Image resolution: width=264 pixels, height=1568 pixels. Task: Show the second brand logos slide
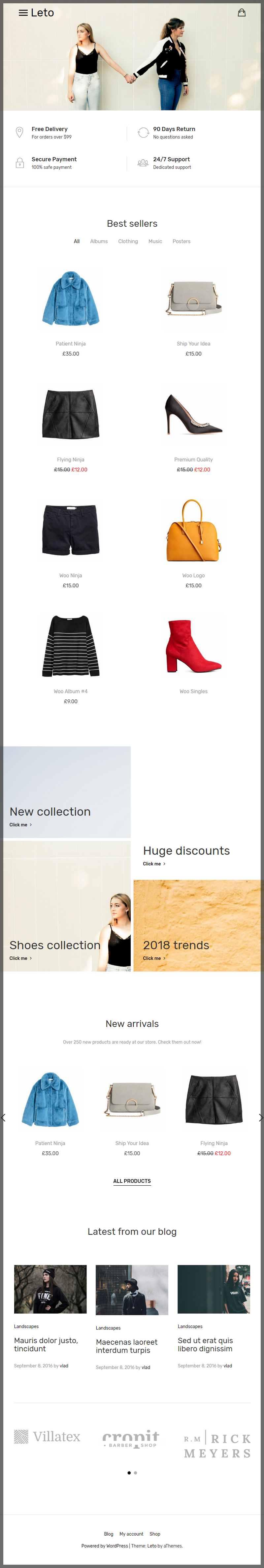point(135,1473)
